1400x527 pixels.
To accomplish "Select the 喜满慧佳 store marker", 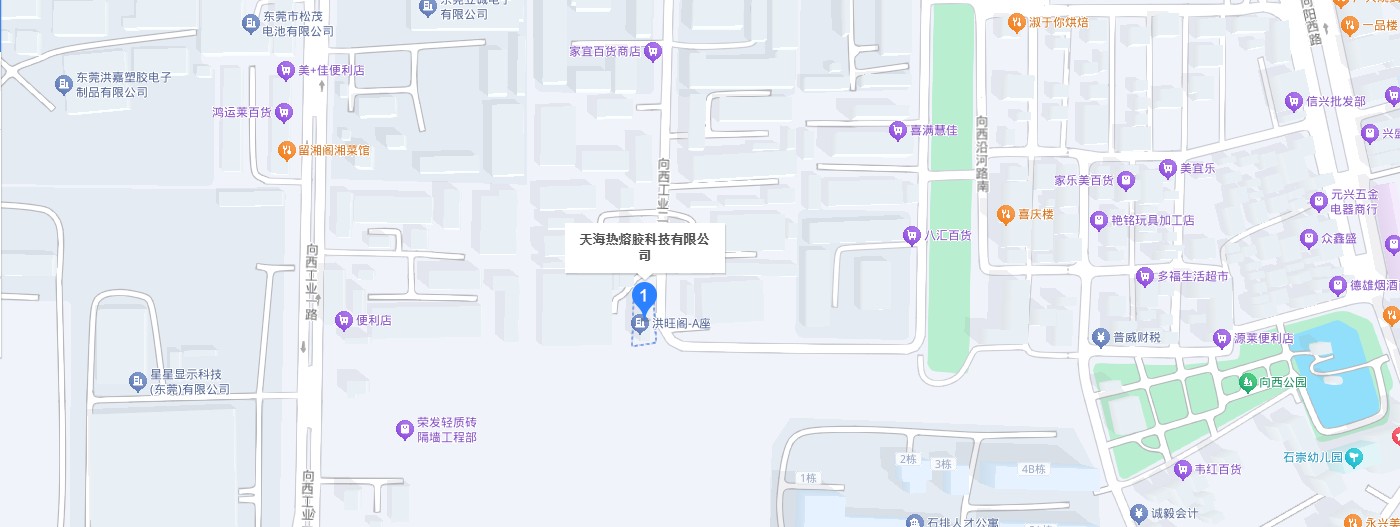I will tap(897, 131).
